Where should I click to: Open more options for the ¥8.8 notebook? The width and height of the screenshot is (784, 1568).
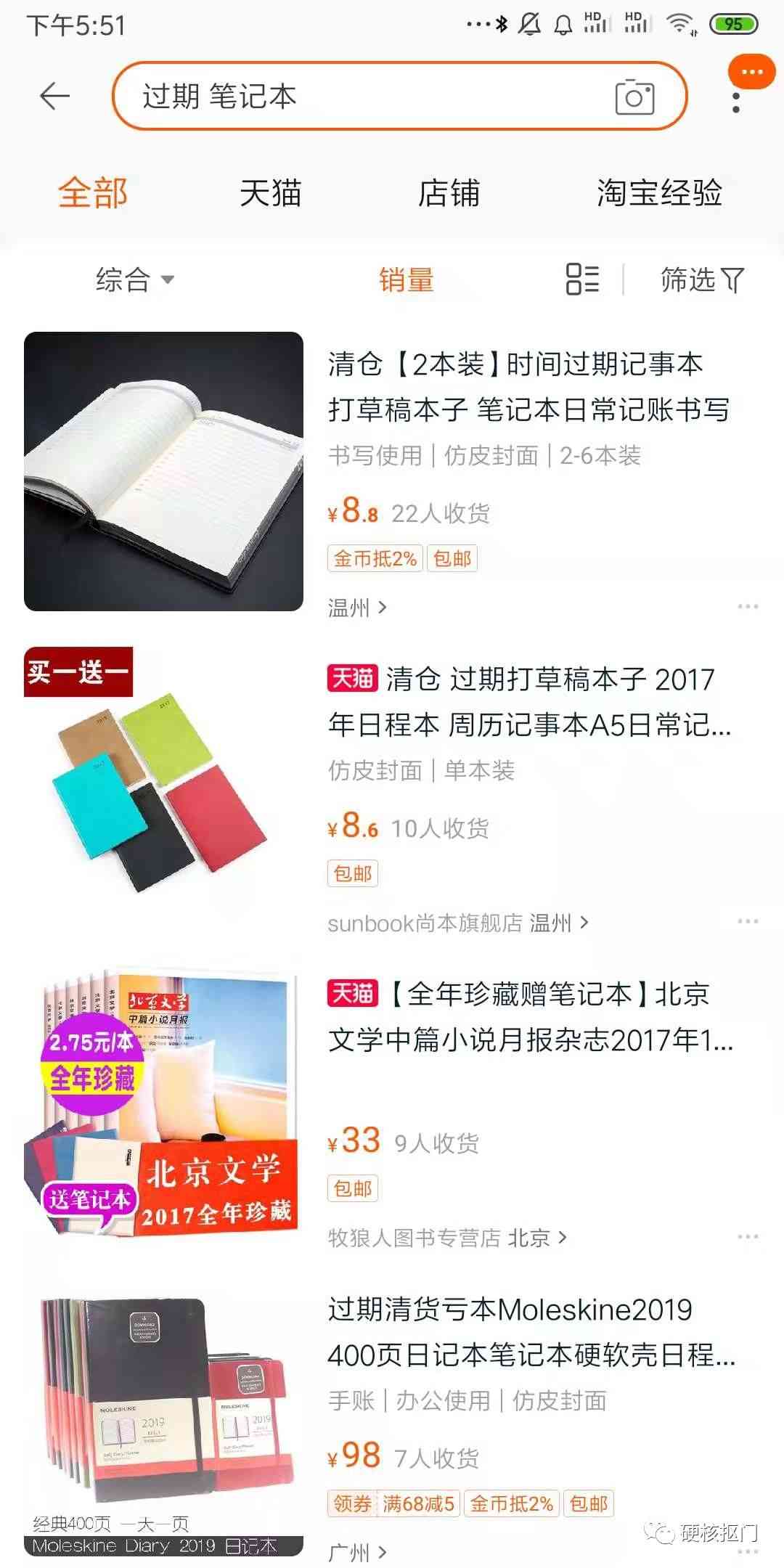coord(747,606)
